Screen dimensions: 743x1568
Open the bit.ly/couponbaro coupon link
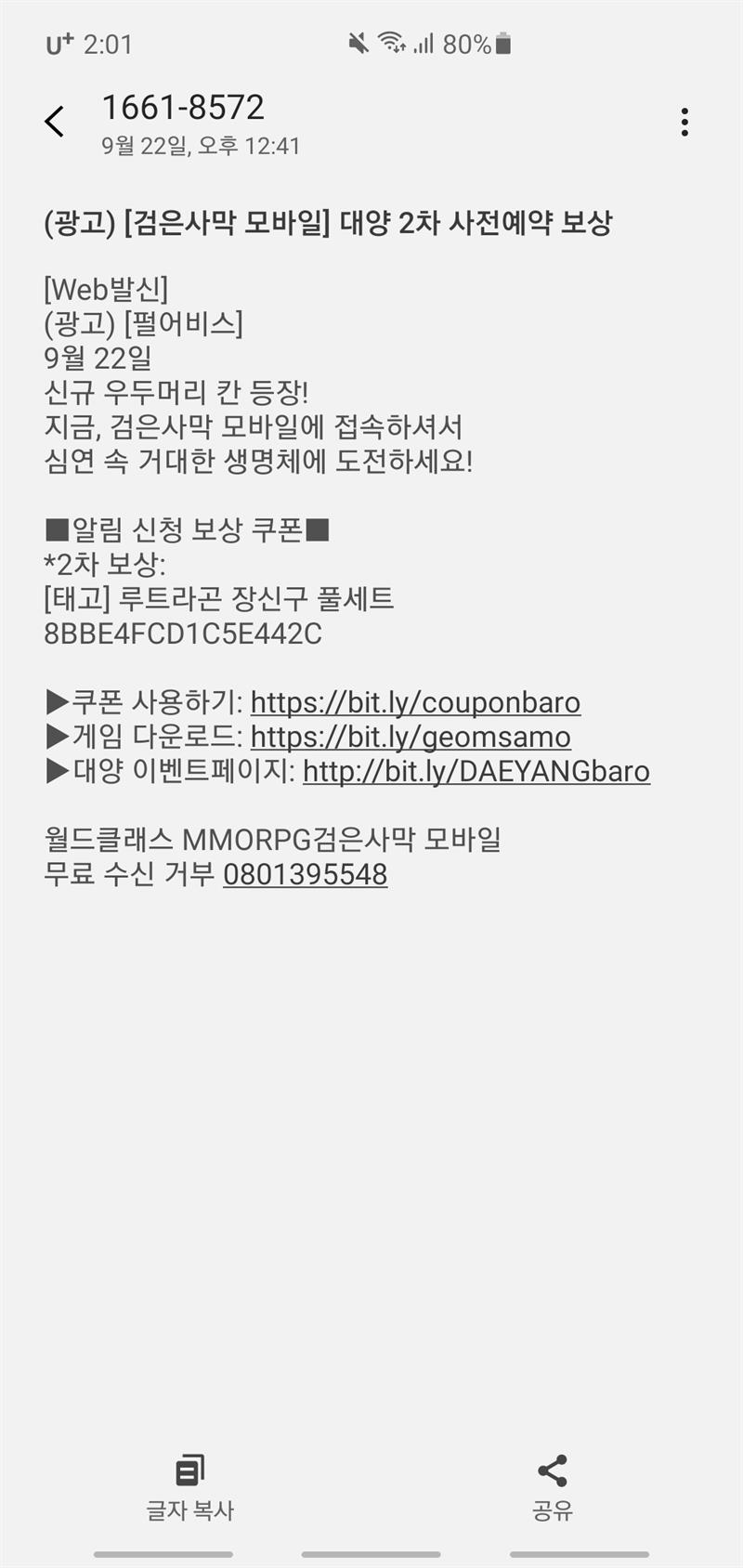pyautogui.click(x=415, y=702)
